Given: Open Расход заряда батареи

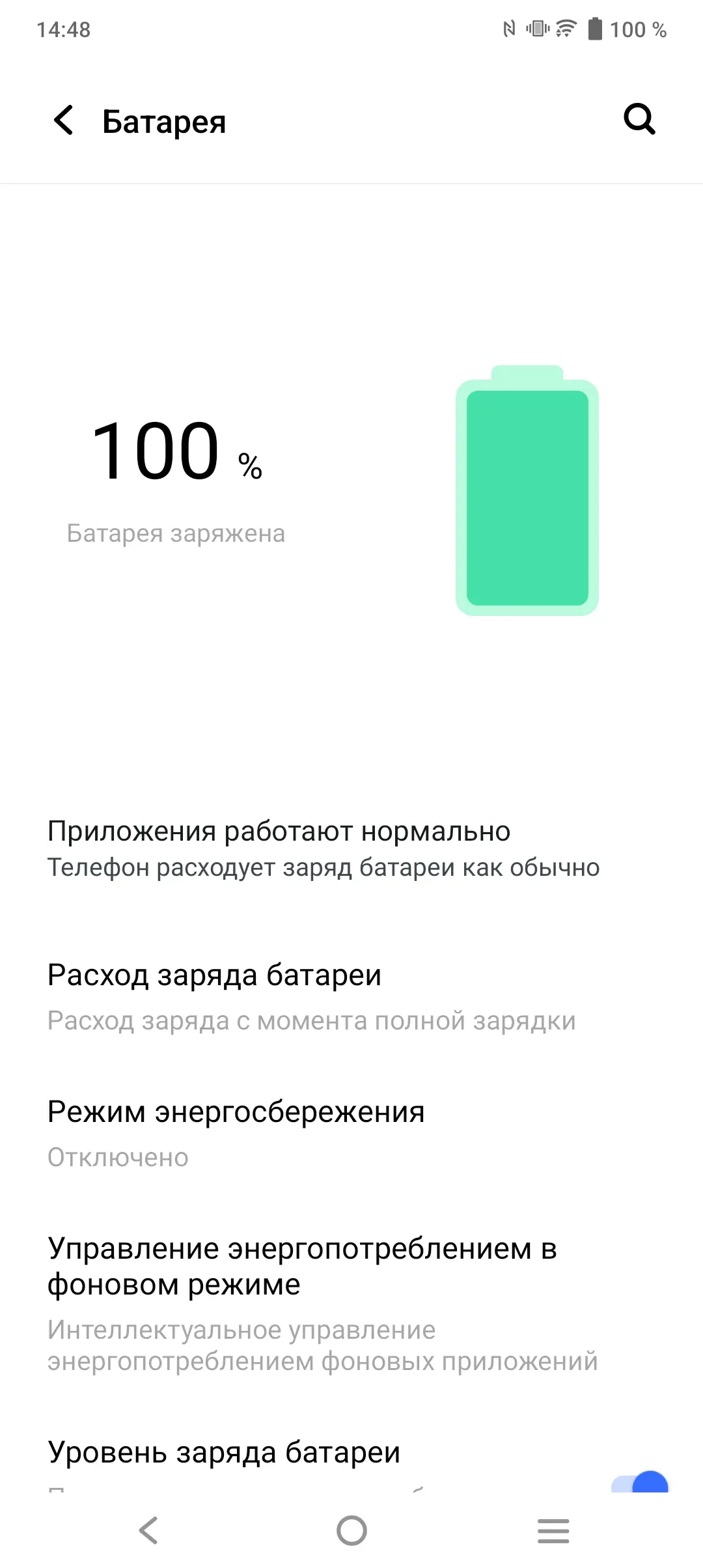Looking at the screenshot, I should 351,997.
